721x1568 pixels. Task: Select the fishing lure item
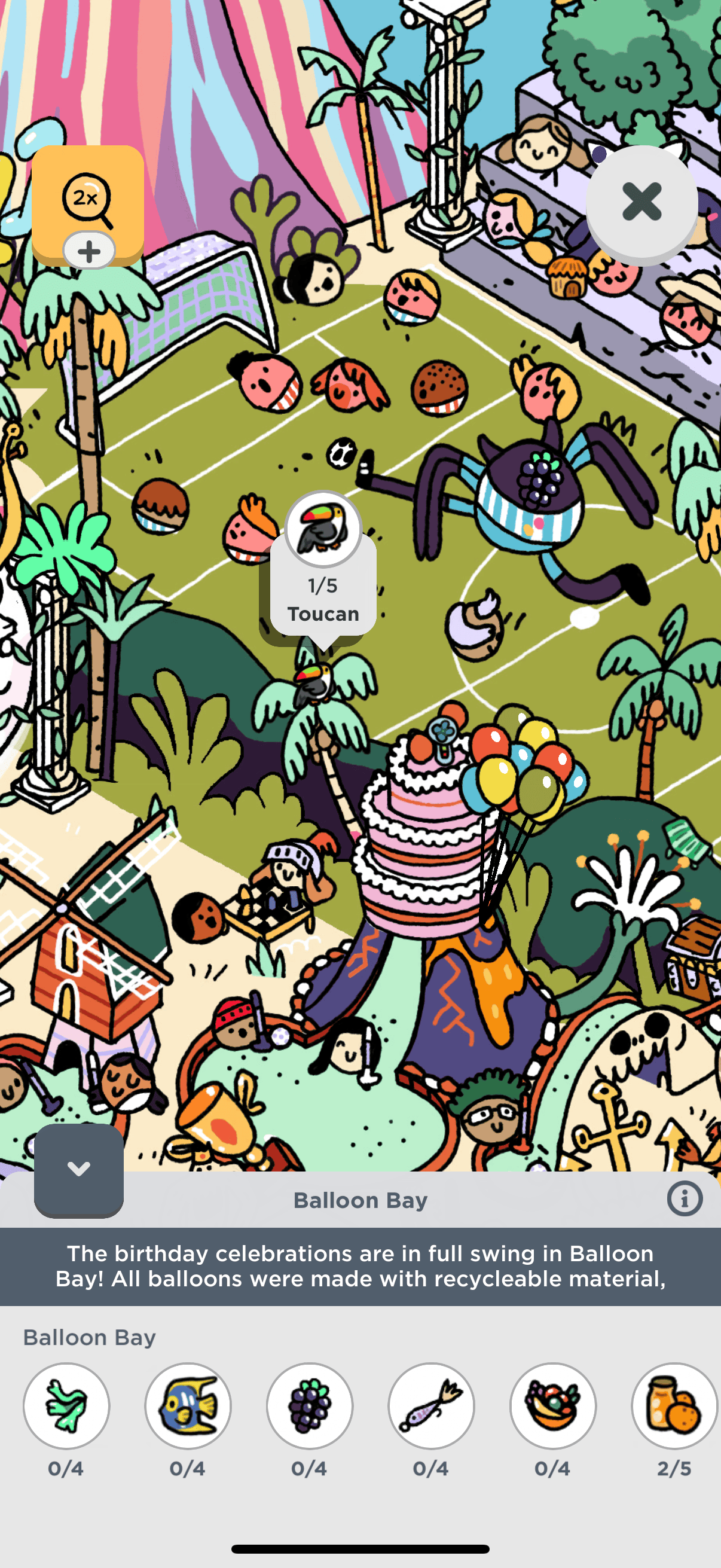(432, 1405)
